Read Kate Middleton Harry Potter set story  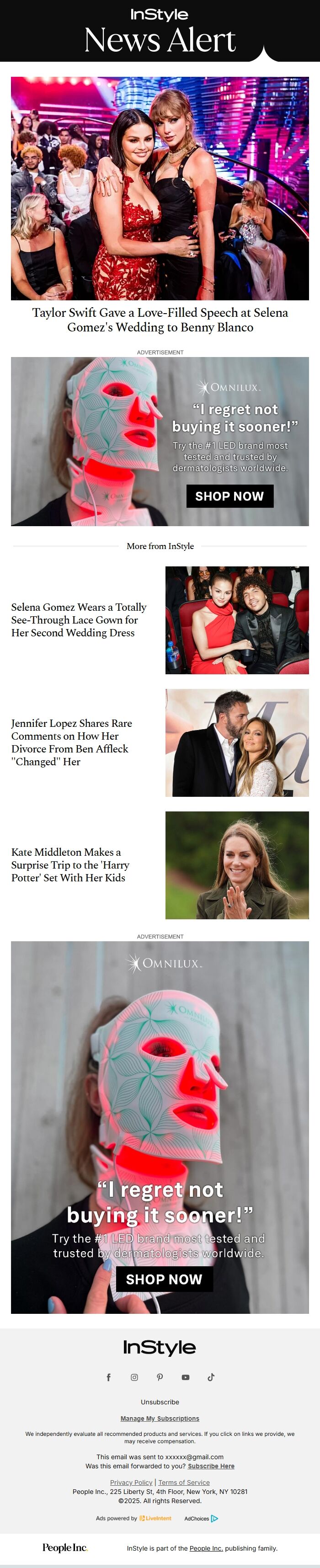(x=70, y=864)
